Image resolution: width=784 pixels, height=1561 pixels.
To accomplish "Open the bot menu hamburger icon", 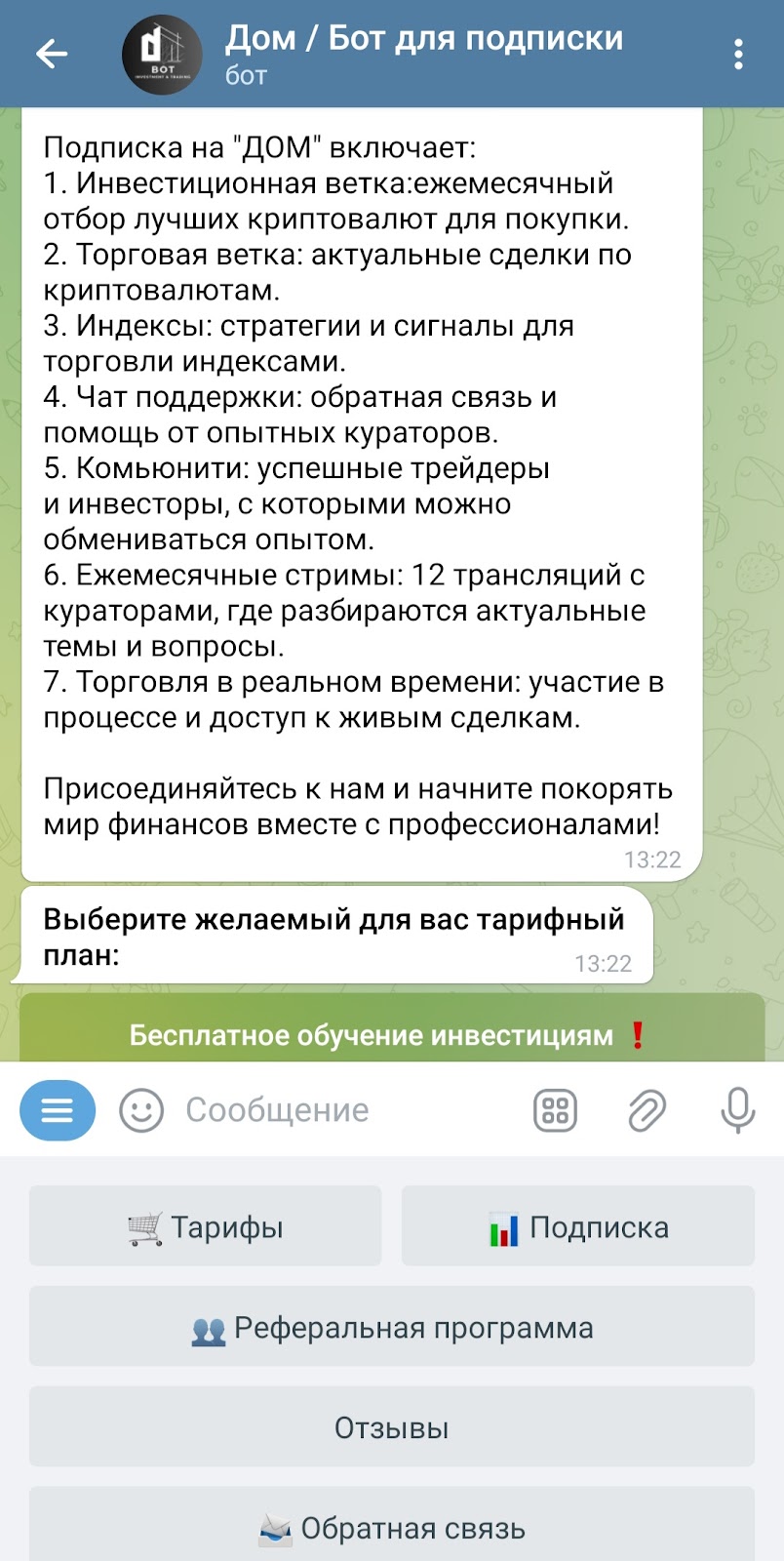I will [57, 1110].
